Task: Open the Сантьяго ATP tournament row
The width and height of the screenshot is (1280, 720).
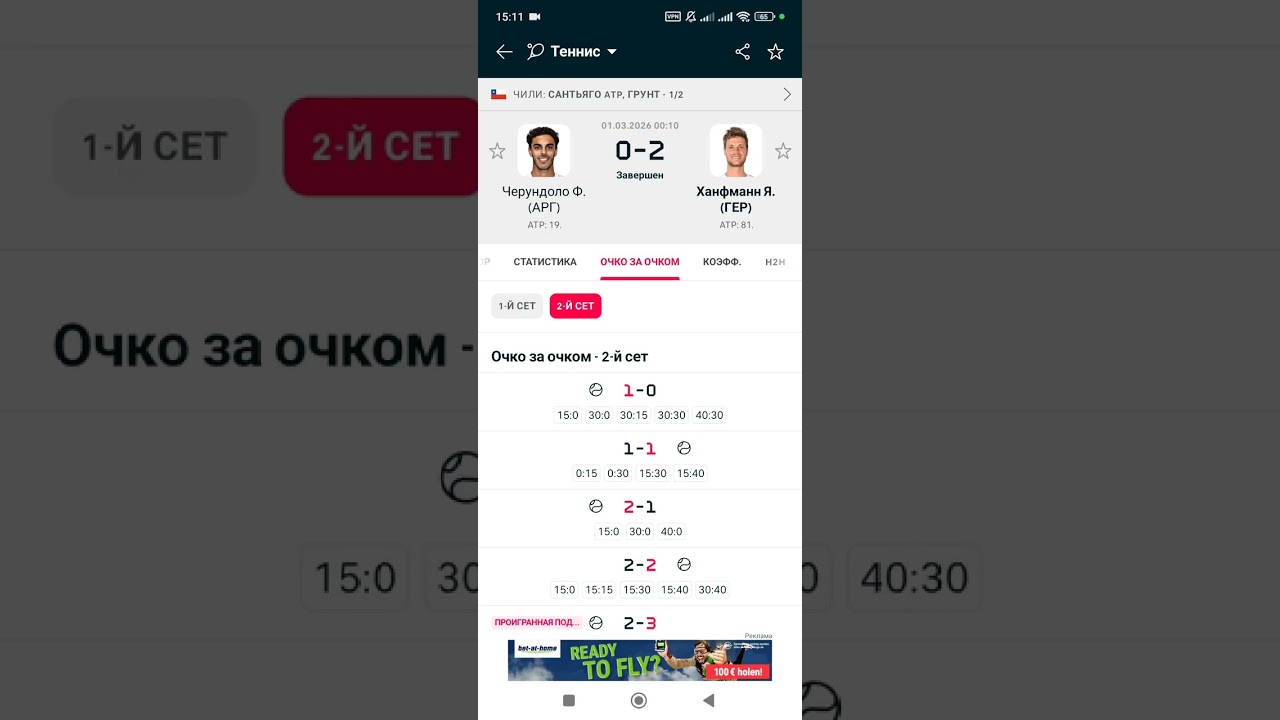Action: [640, 94]
